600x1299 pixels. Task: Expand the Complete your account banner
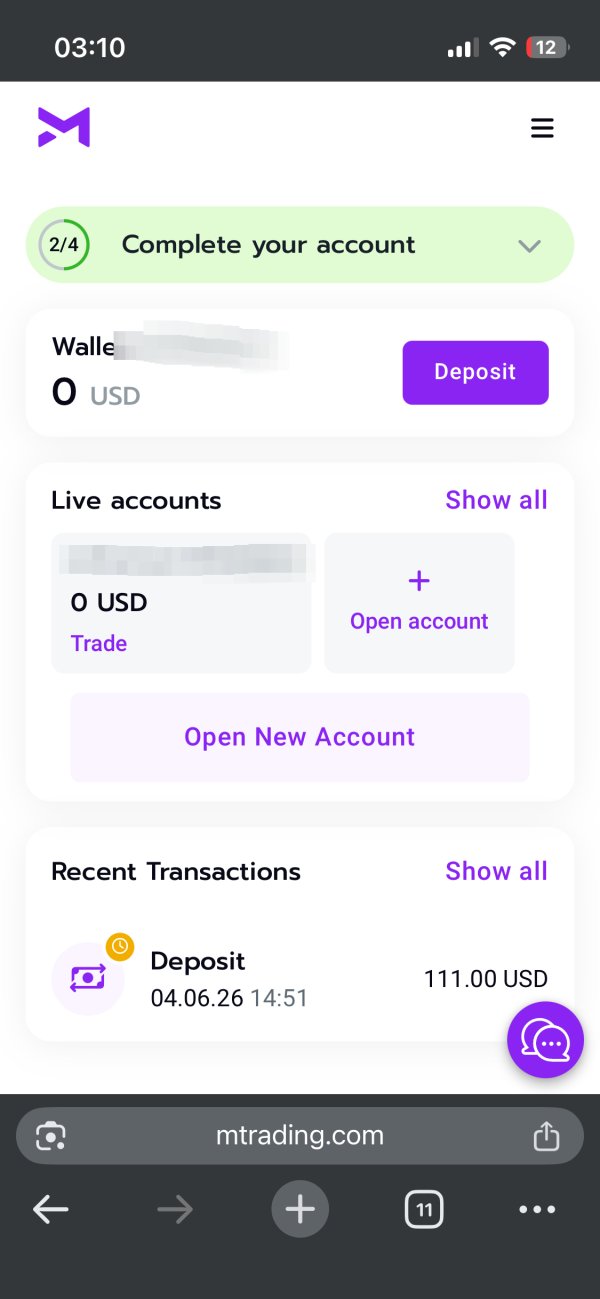pos(300,245)
